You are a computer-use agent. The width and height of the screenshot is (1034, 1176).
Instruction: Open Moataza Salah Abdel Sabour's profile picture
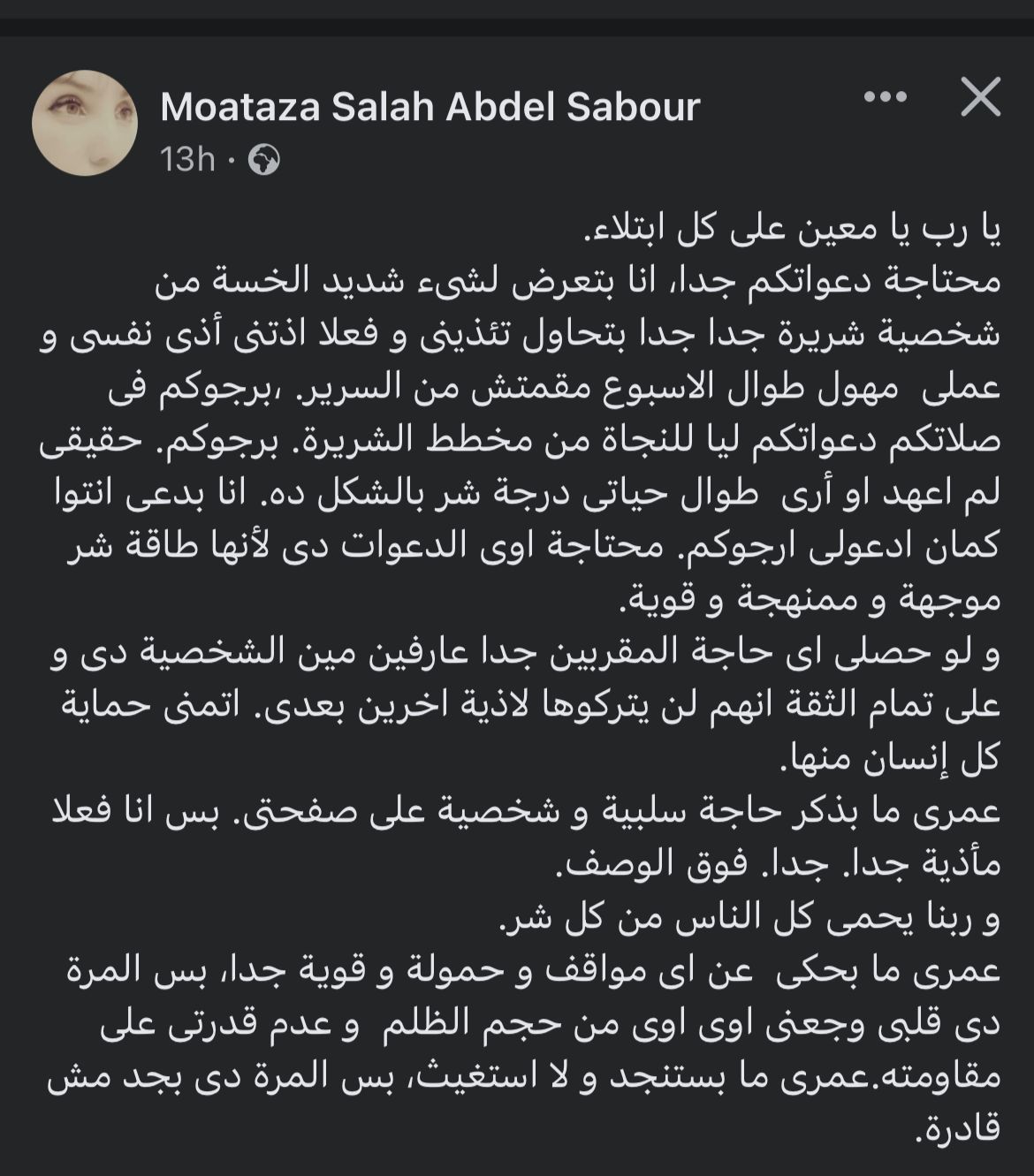(85, 124)
